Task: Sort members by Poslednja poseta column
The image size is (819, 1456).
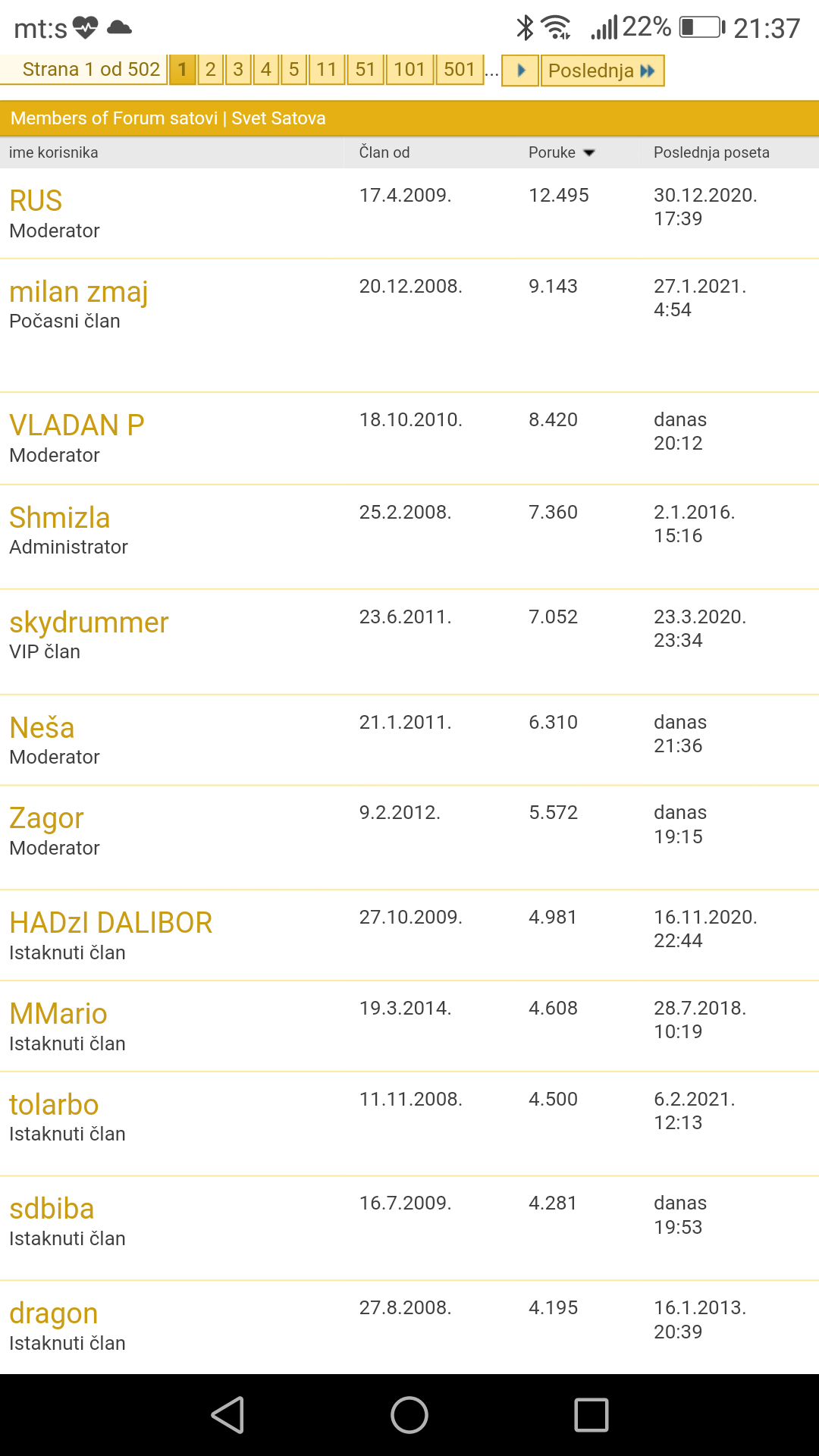Action: 711,152
